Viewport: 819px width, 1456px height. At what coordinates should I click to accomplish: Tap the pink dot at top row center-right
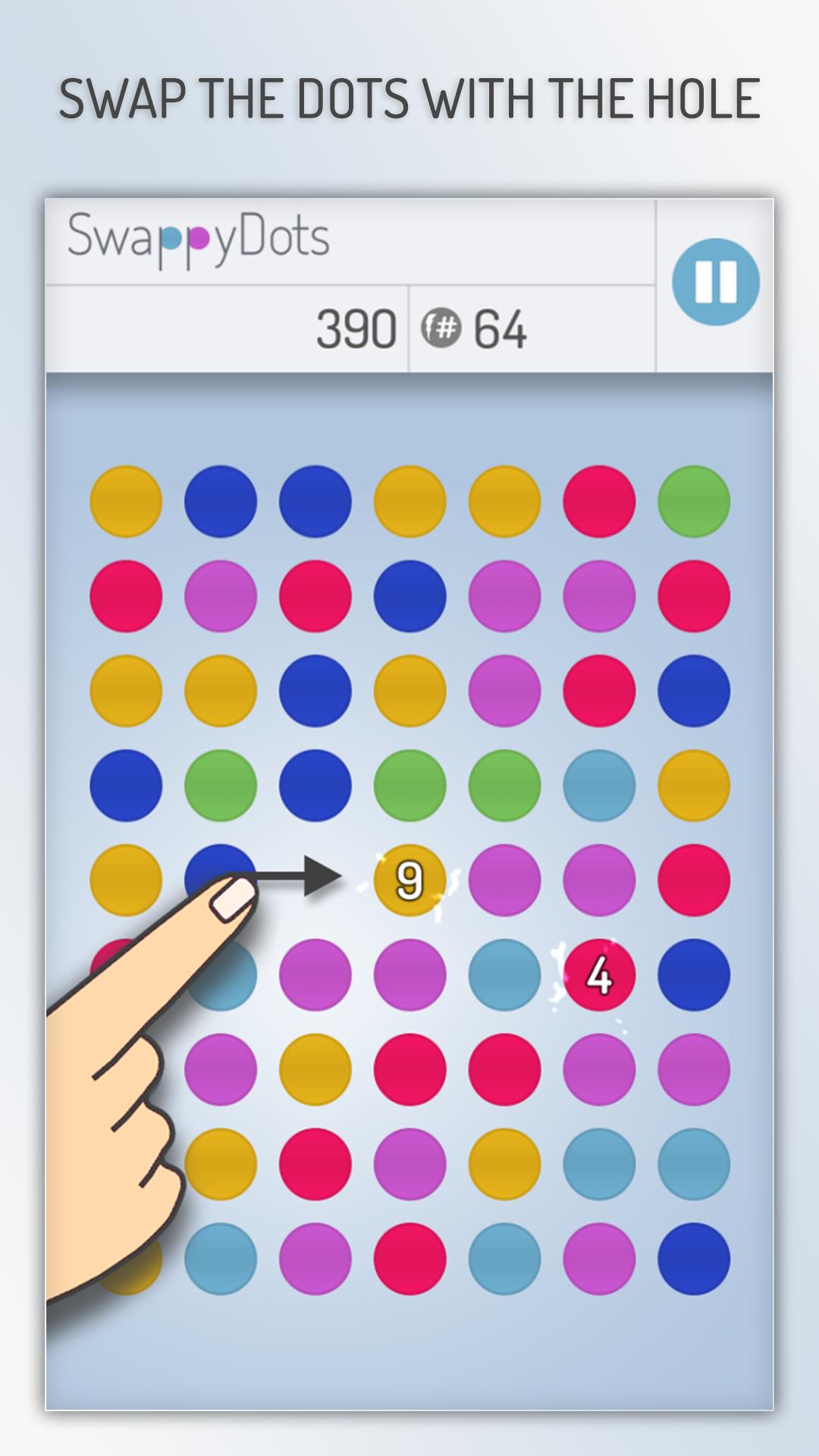599,500
